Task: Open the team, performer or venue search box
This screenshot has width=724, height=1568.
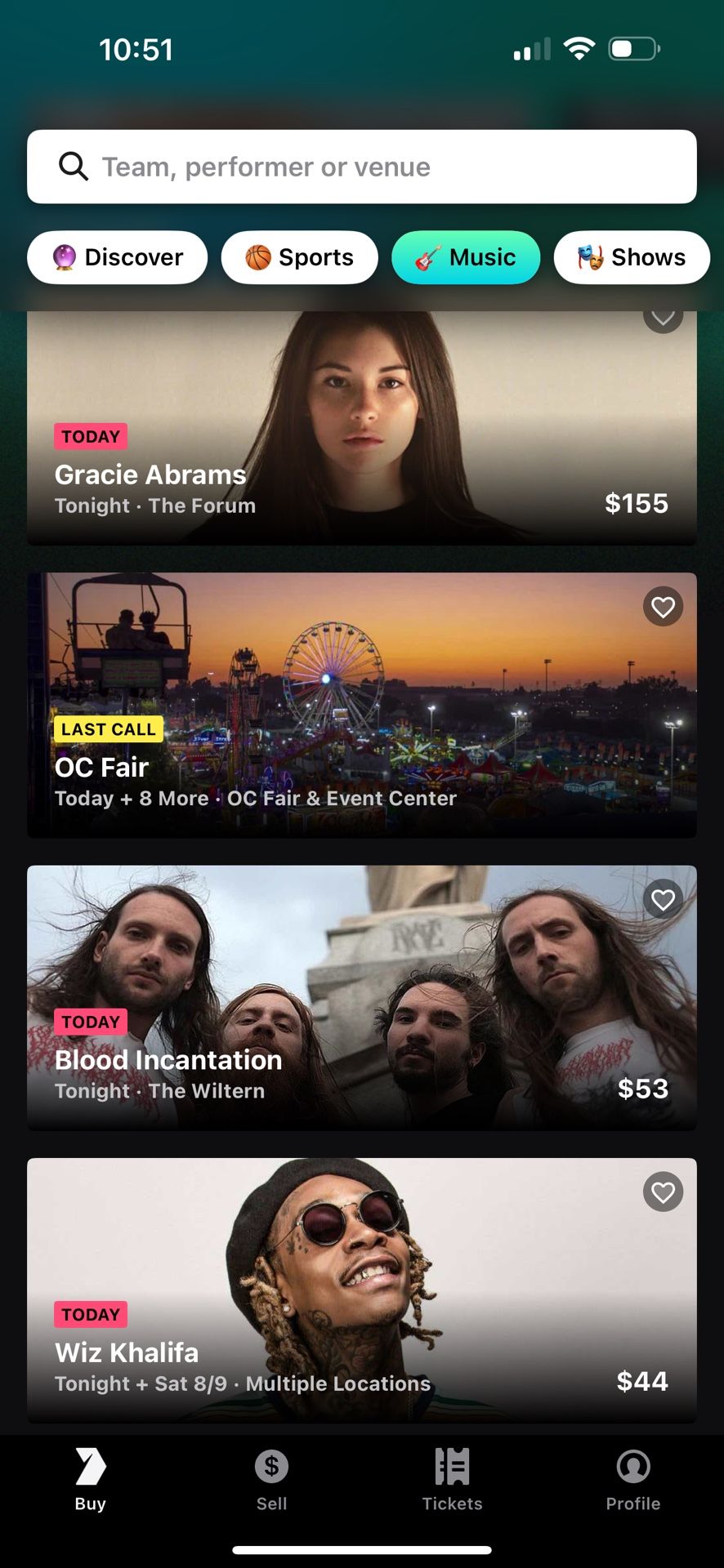Action: coord(361,167)
